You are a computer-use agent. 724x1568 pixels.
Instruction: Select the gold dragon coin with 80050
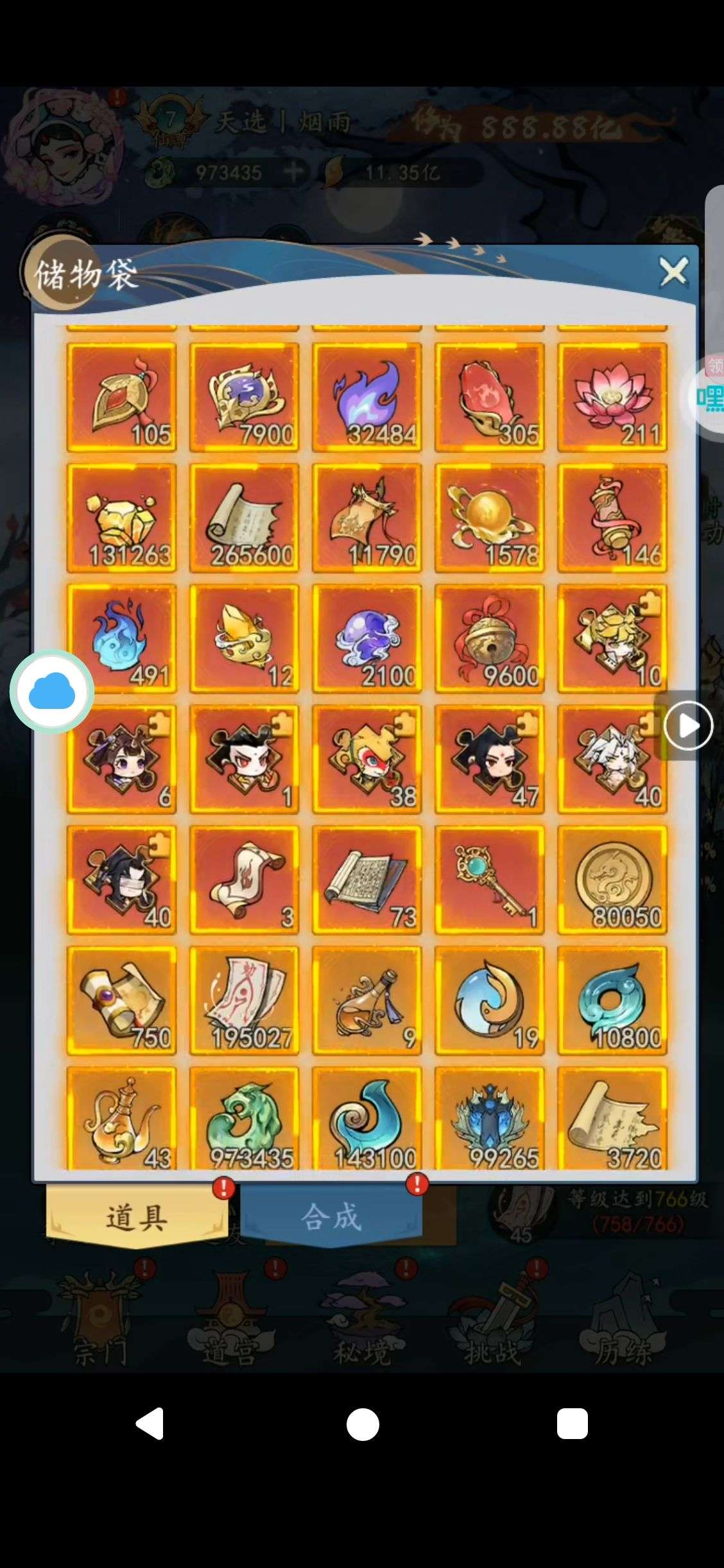pos(612,880)
